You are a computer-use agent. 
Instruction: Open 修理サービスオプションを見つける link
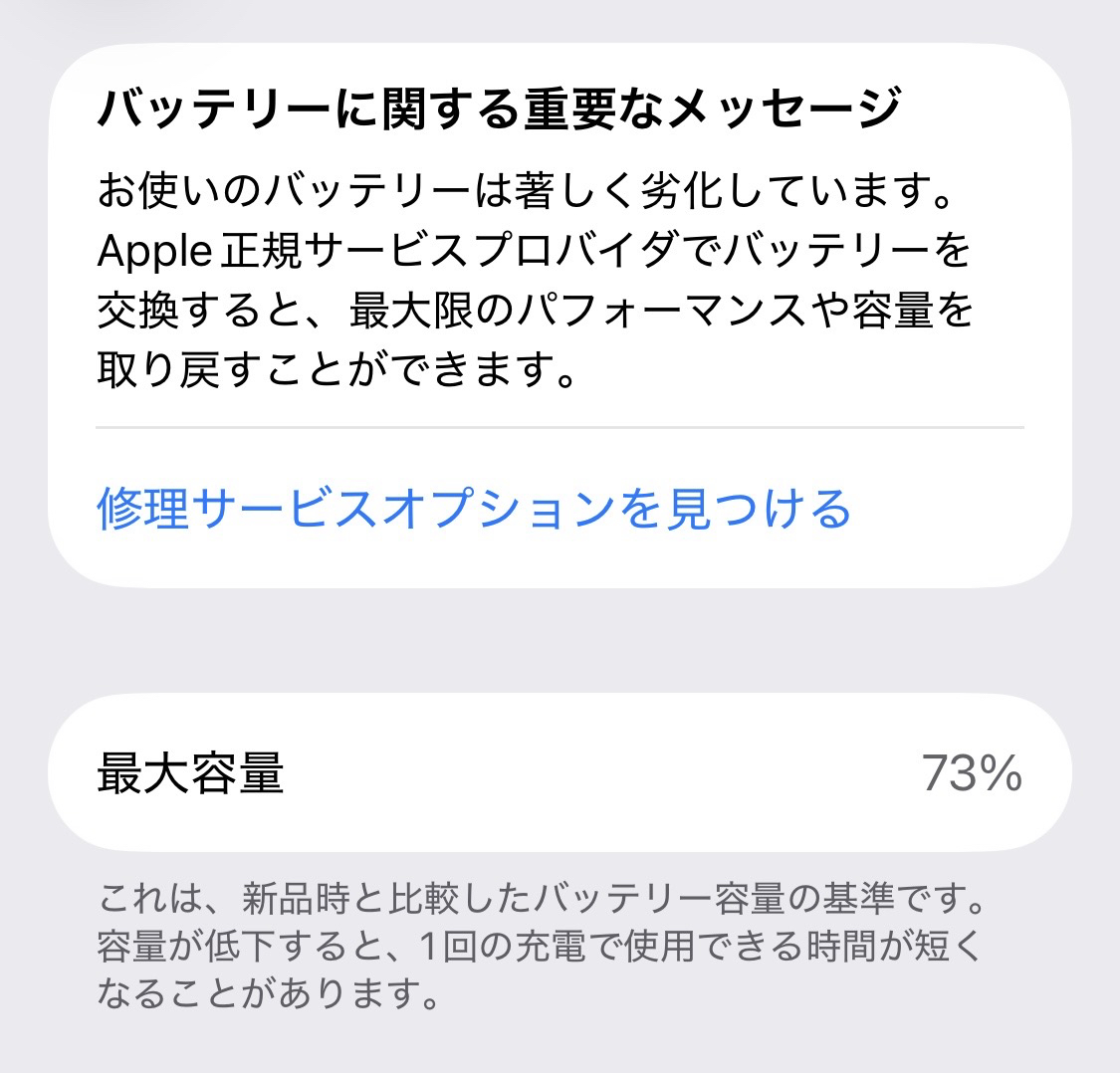[474, 509]
